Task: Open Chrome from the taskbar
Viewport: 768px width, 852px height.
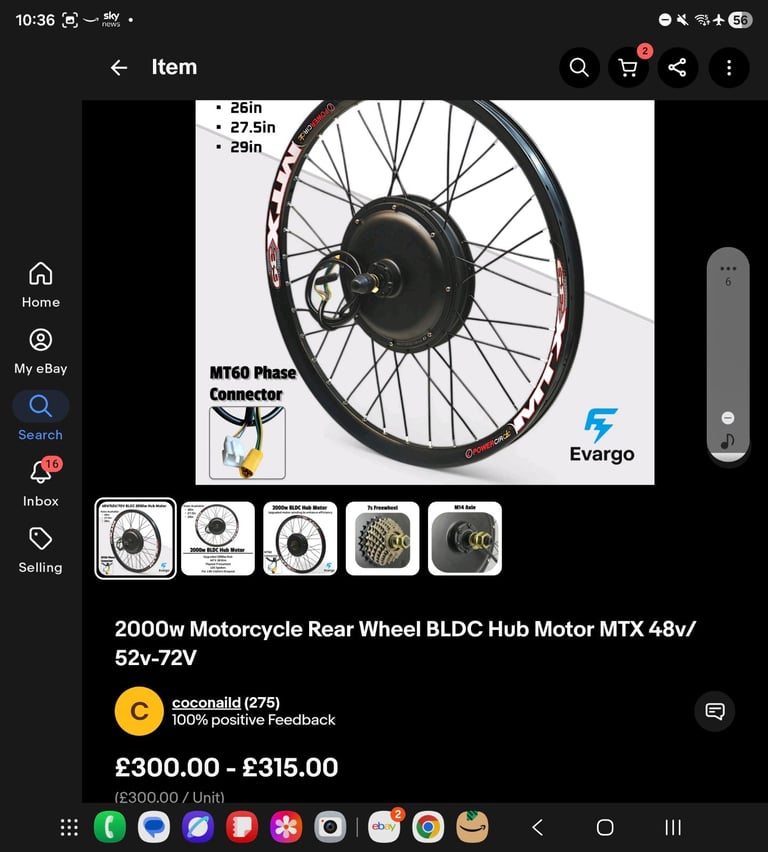Action: (428, 827)
